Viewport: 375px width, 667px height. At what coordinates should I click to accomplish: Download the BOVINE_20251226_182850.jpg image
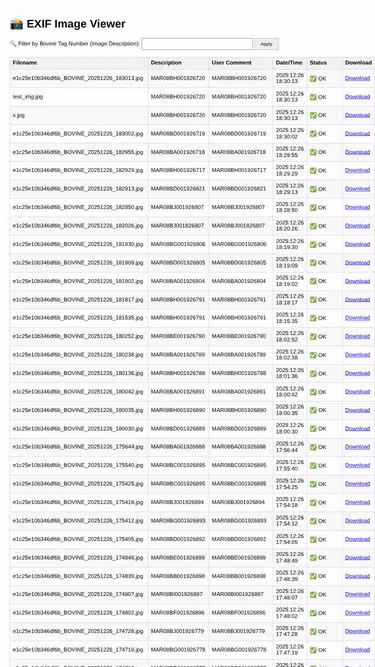pyautogui.click(x=357, y=207)
